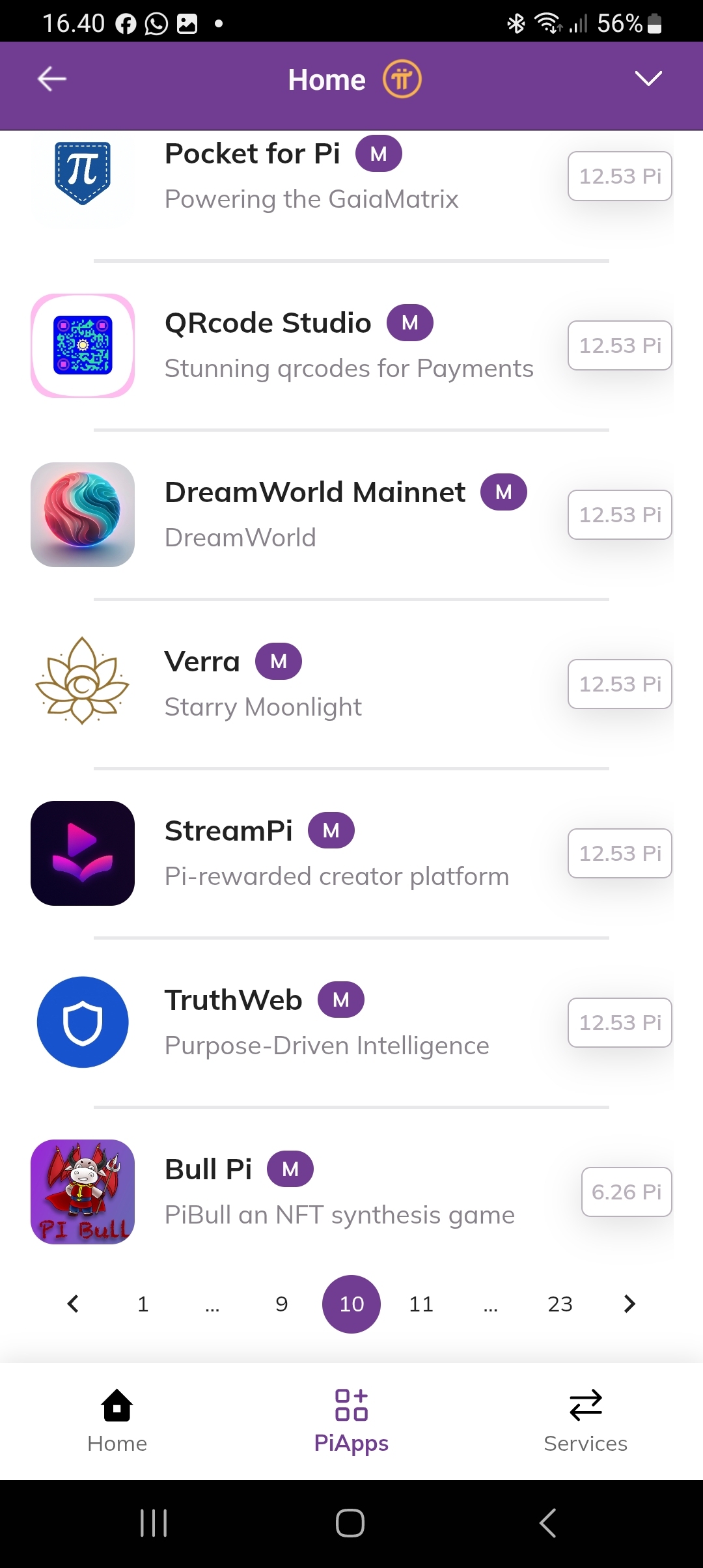The image size is (703, 1568).
Task: Select page 9 in pagination
Action: [282, 1304]
